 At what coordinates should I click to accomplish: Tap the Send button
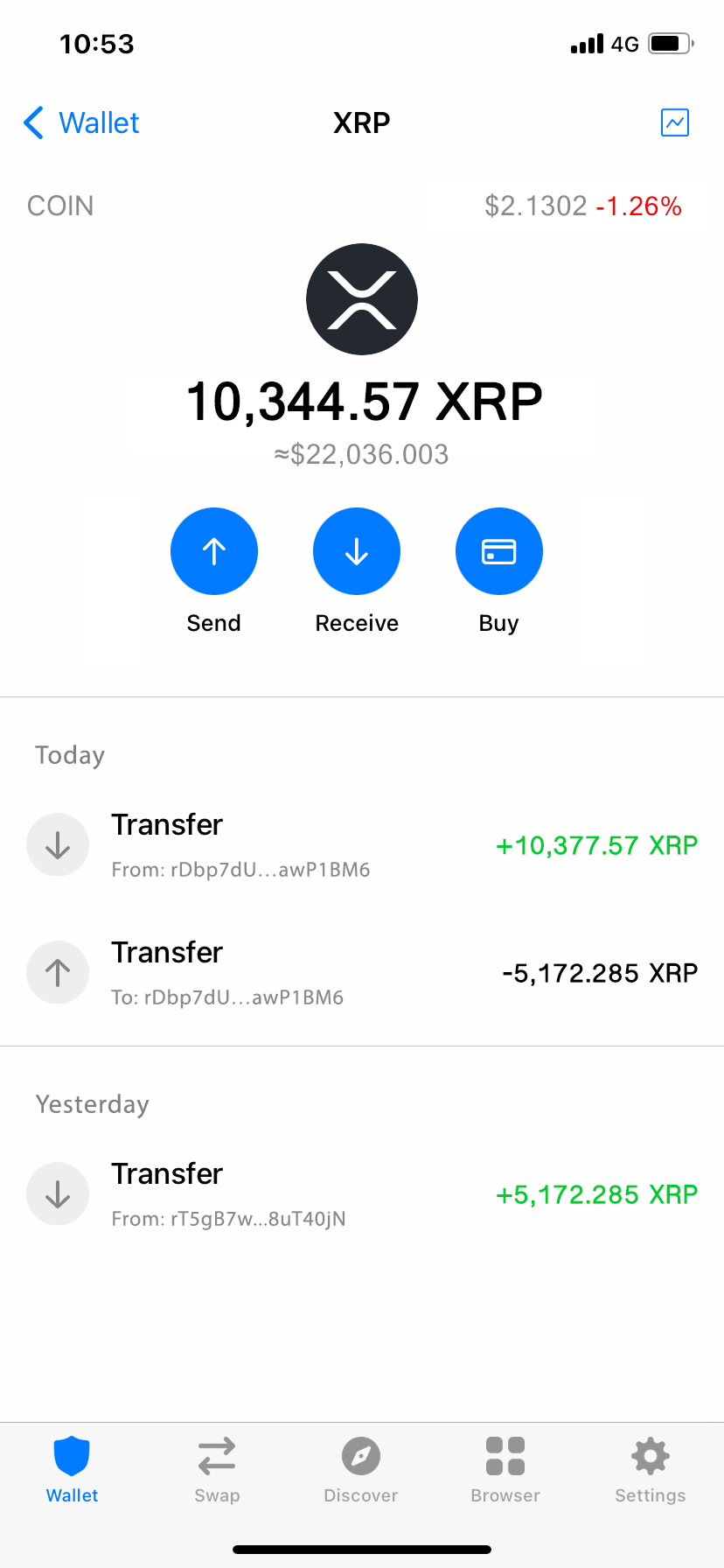pyautogui.click(x=214, y=551)
